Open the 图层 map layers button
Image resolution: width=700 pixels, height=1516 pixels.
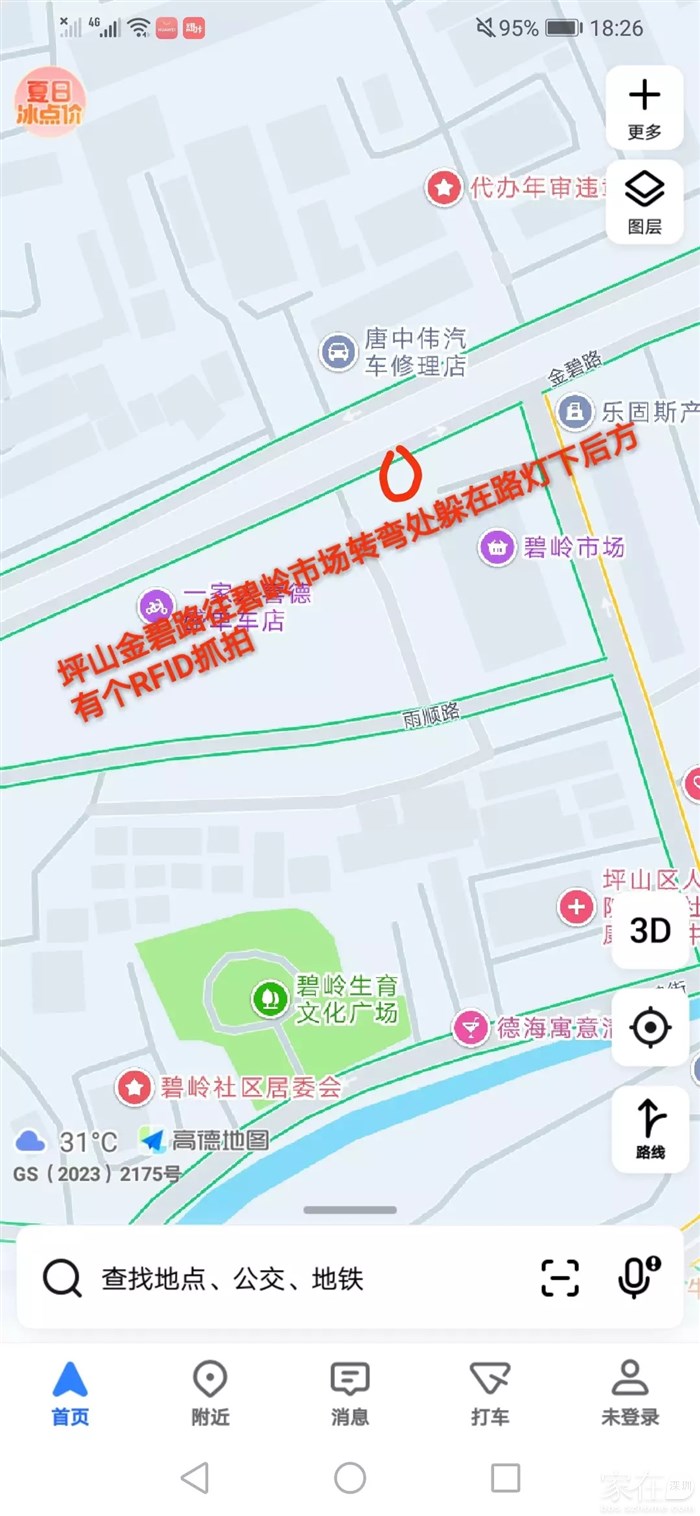click(x=644, y=201)
